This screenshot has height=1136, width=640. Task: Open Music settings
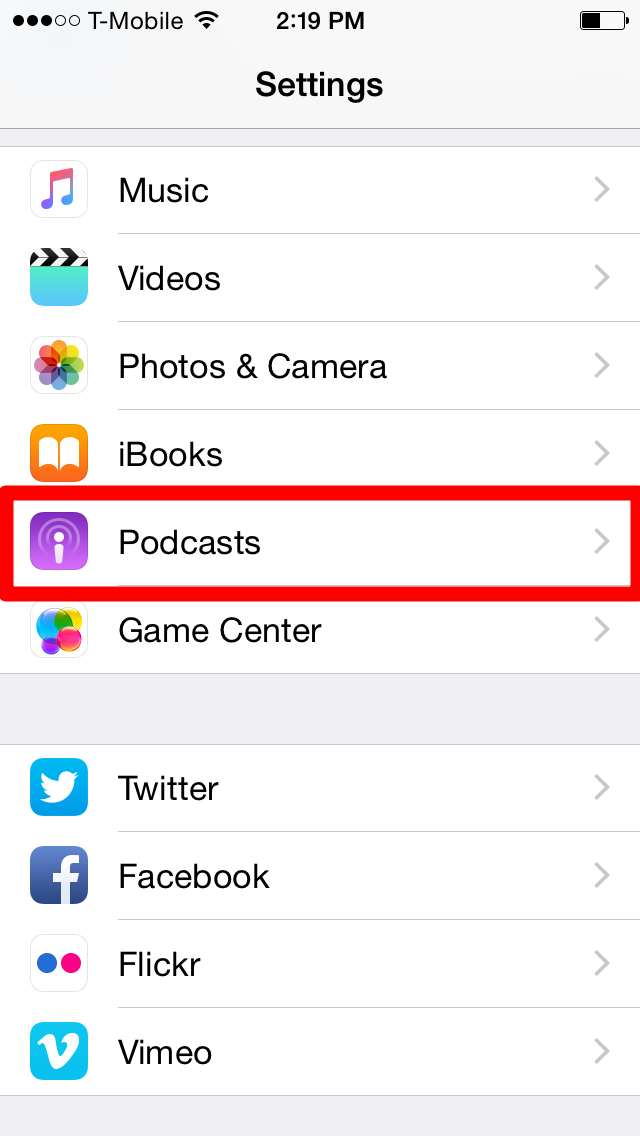click(x=320, y=190)
